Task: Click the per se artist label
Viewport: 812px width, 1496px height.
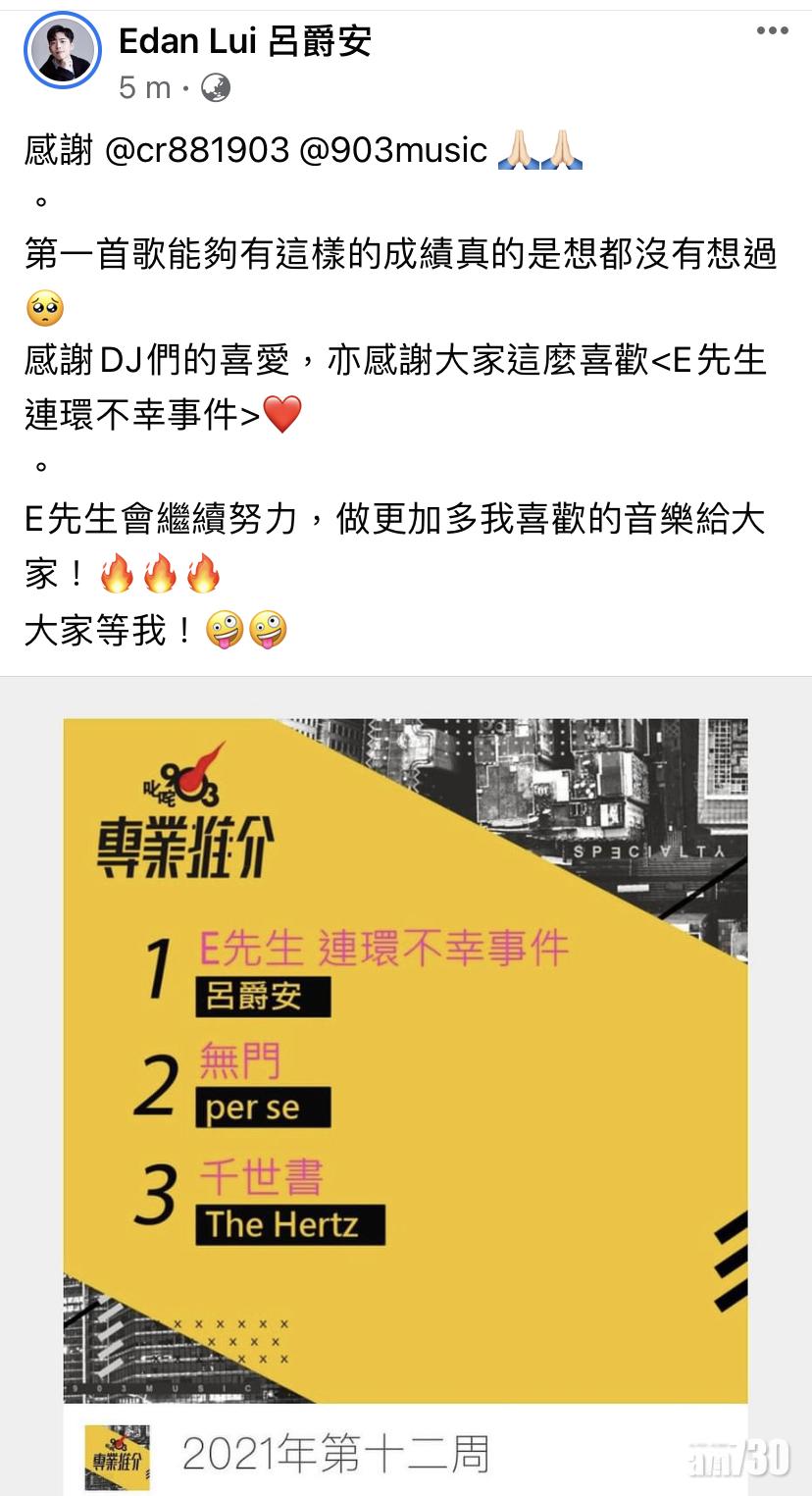Action: pos(263,1107)
